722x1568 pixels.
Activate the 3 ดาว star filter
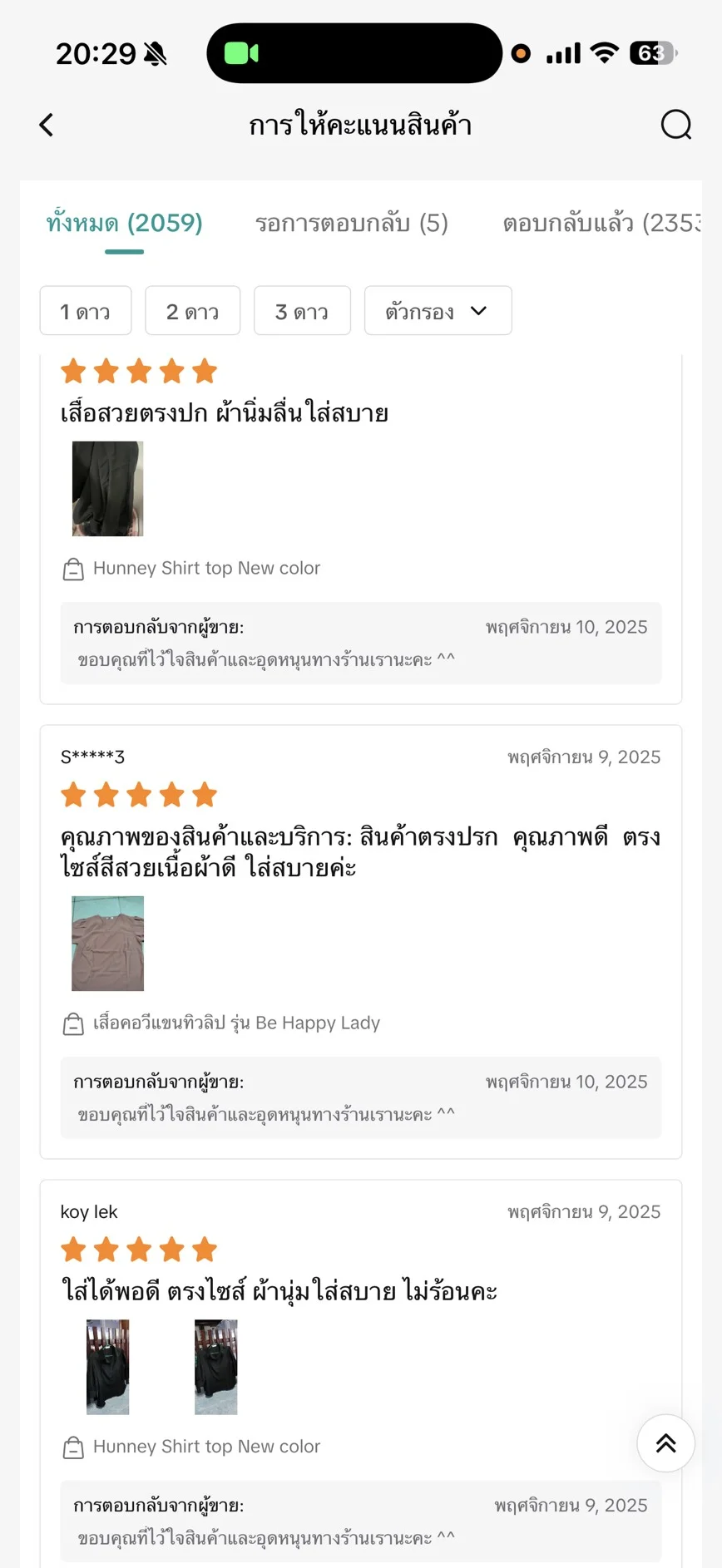coord(302,310)
